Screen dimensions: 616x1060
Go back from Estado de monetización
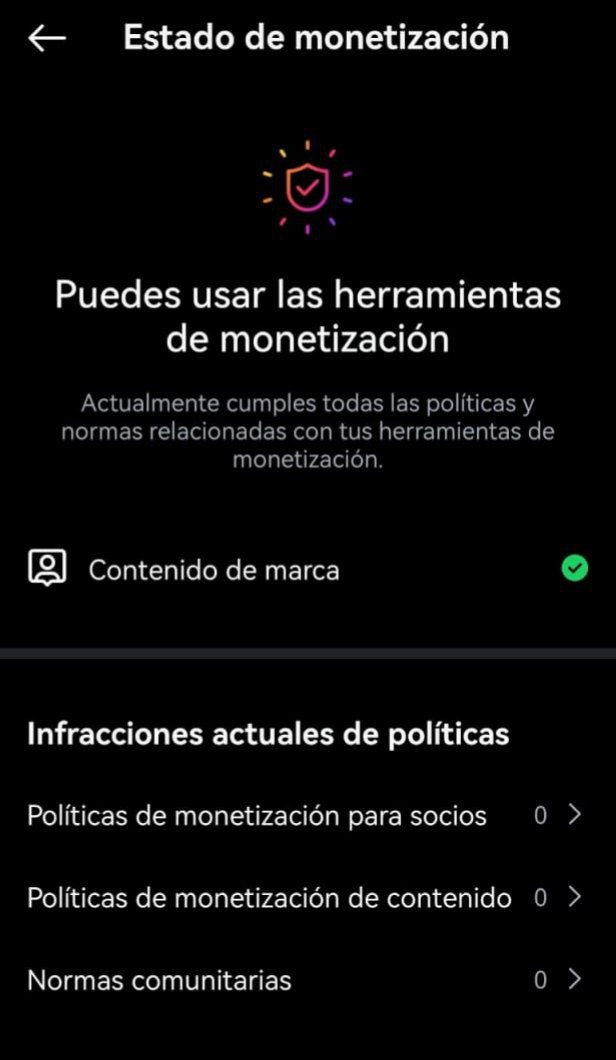pos(47,38)
